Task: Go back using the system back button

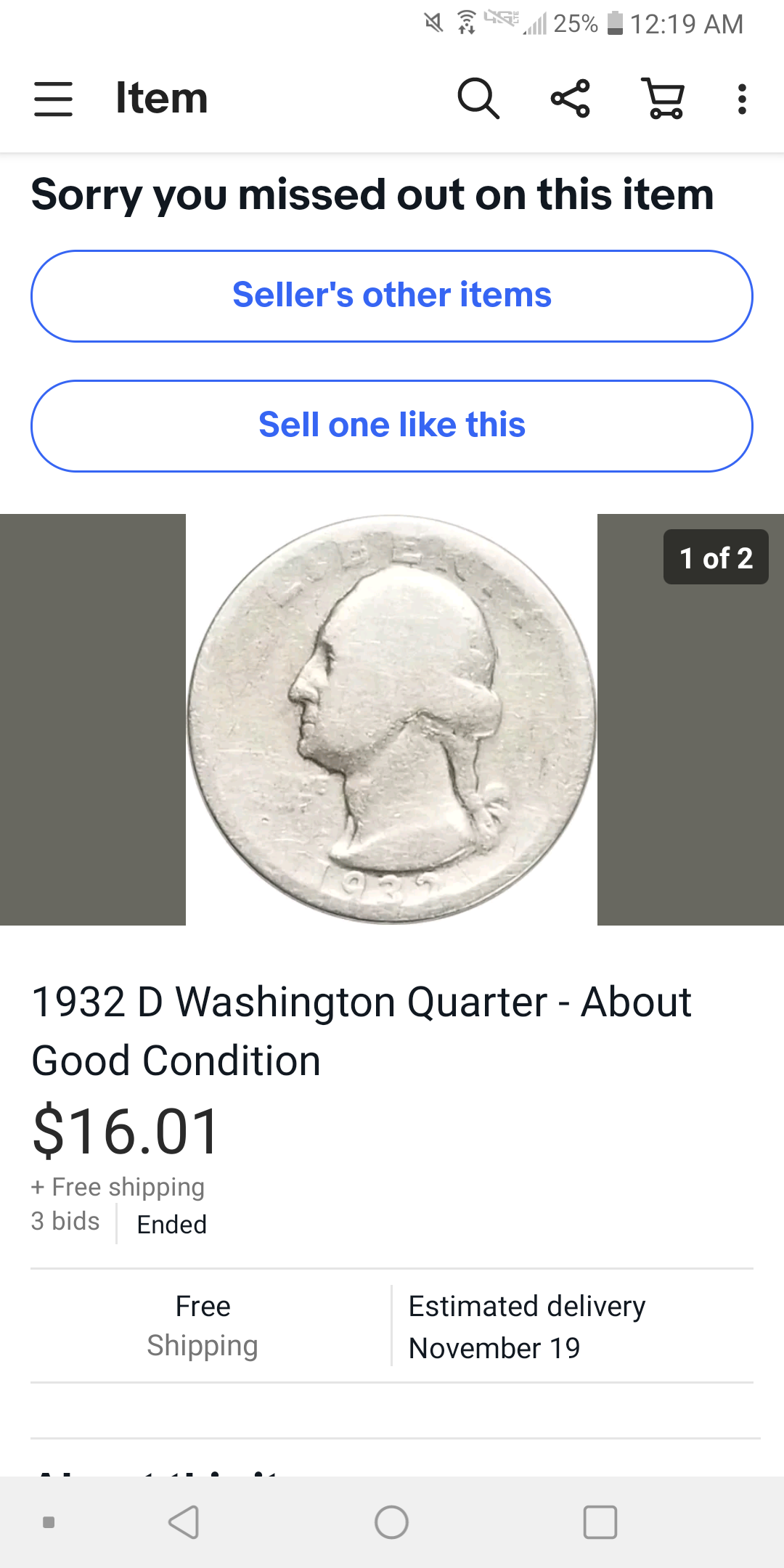Action: 184,1522
